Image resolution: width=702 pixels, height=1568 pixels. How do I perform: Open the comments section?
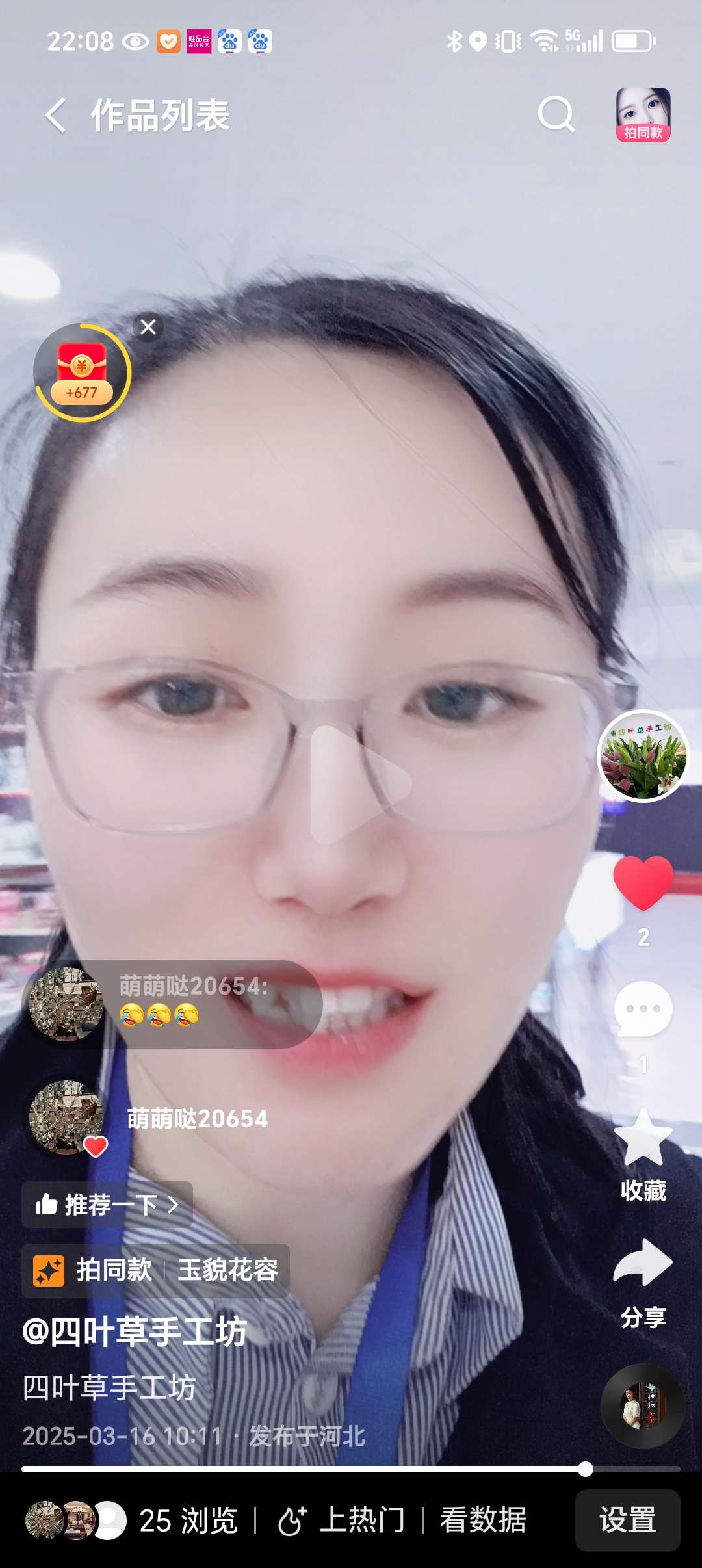tap(643, 1009)
